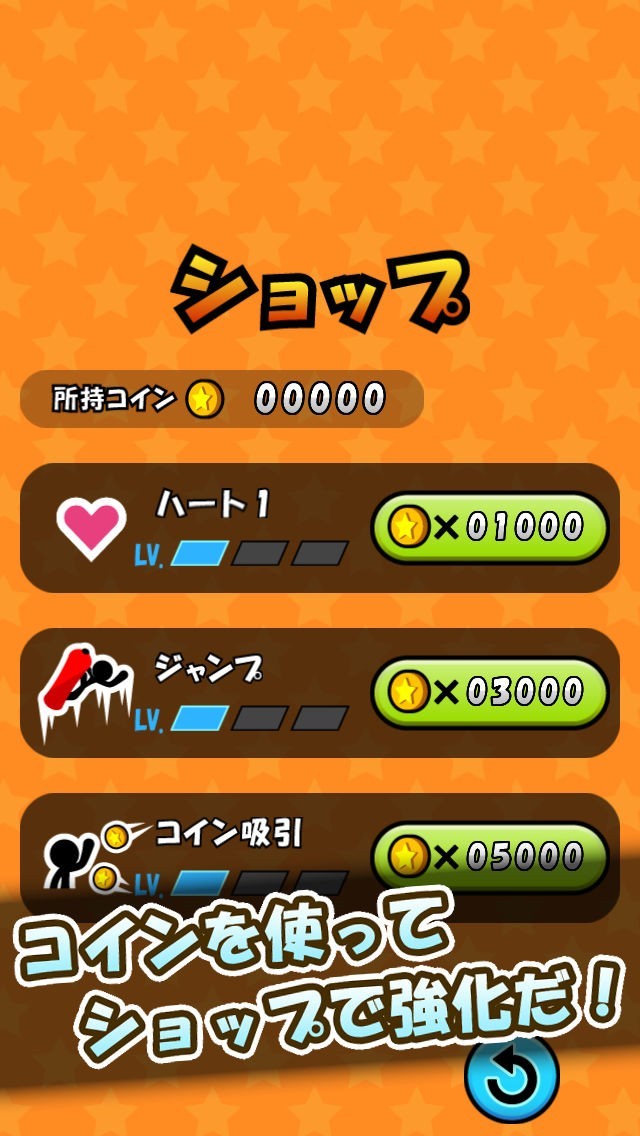The width and height of the screenshot is (640, 1136).
Task: Tap the blue return arrow button
Action: pyautogui.click(x=512, y=1080)
